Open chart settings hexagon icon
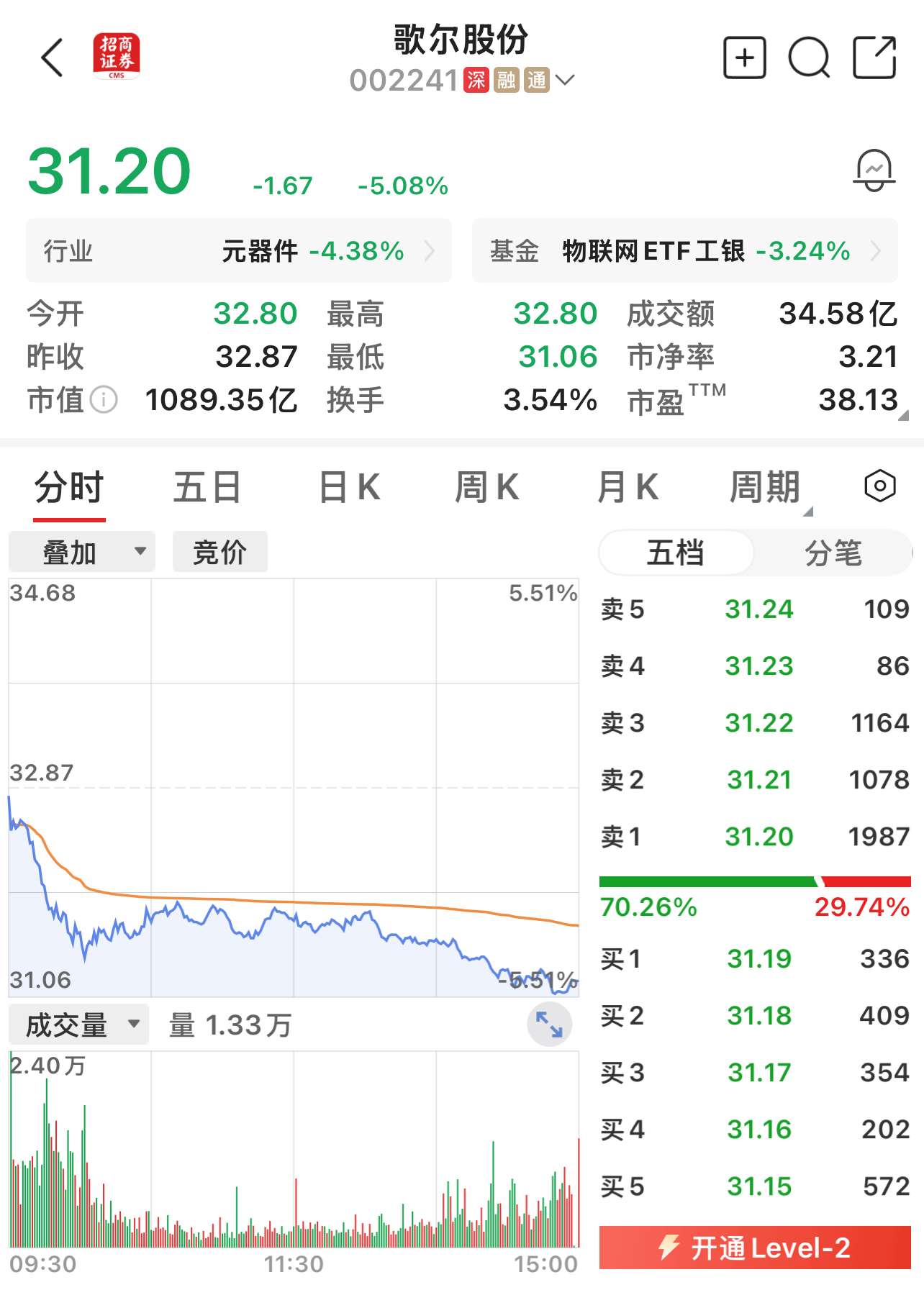The height and width of the screenshot is (1290, 924). (x=879, y=486)
